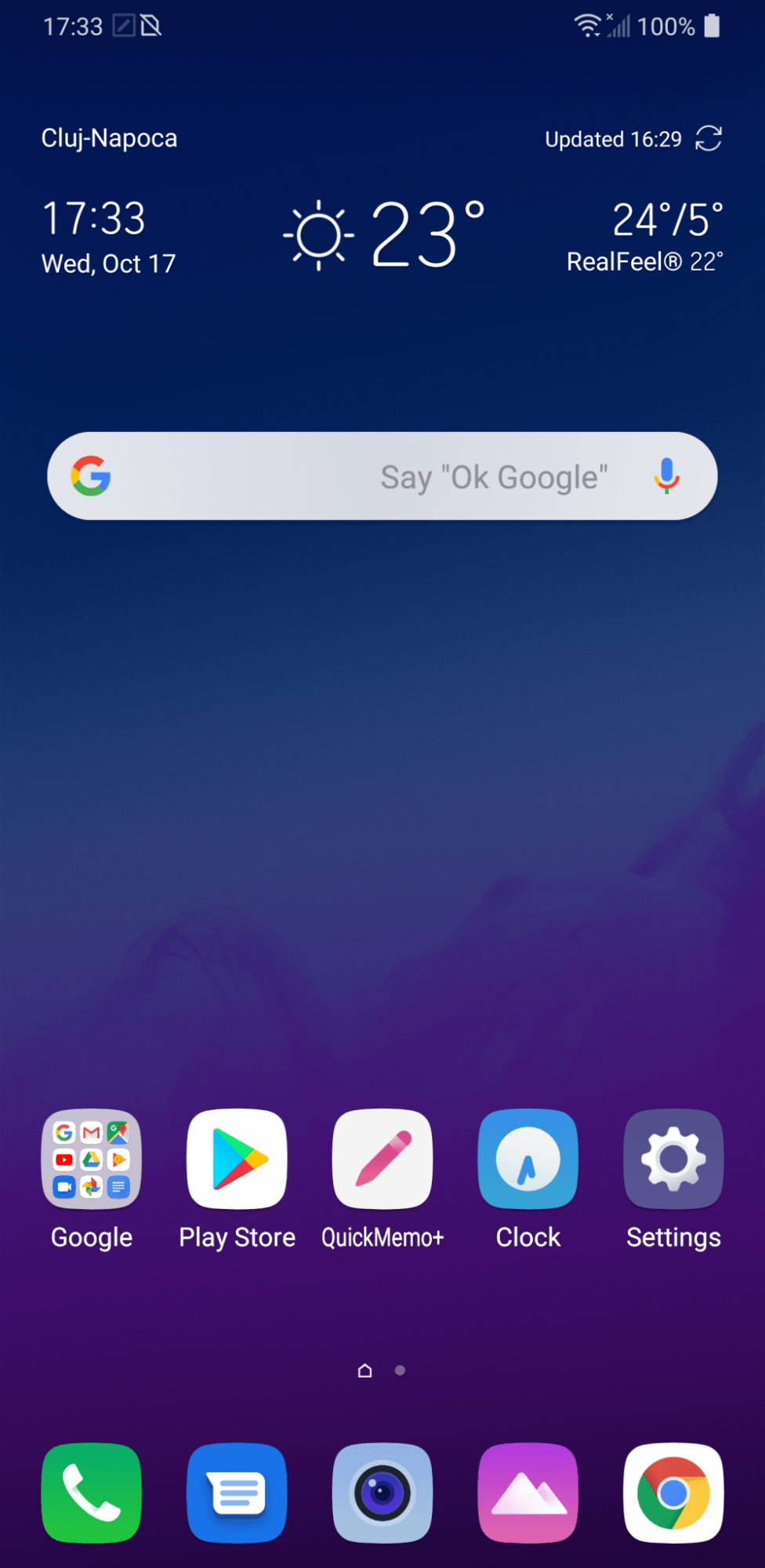Image resolution: width=765 pixels, height=1568 pixels.
Task: Launch the Clock app
Action: pos(528,1160)
